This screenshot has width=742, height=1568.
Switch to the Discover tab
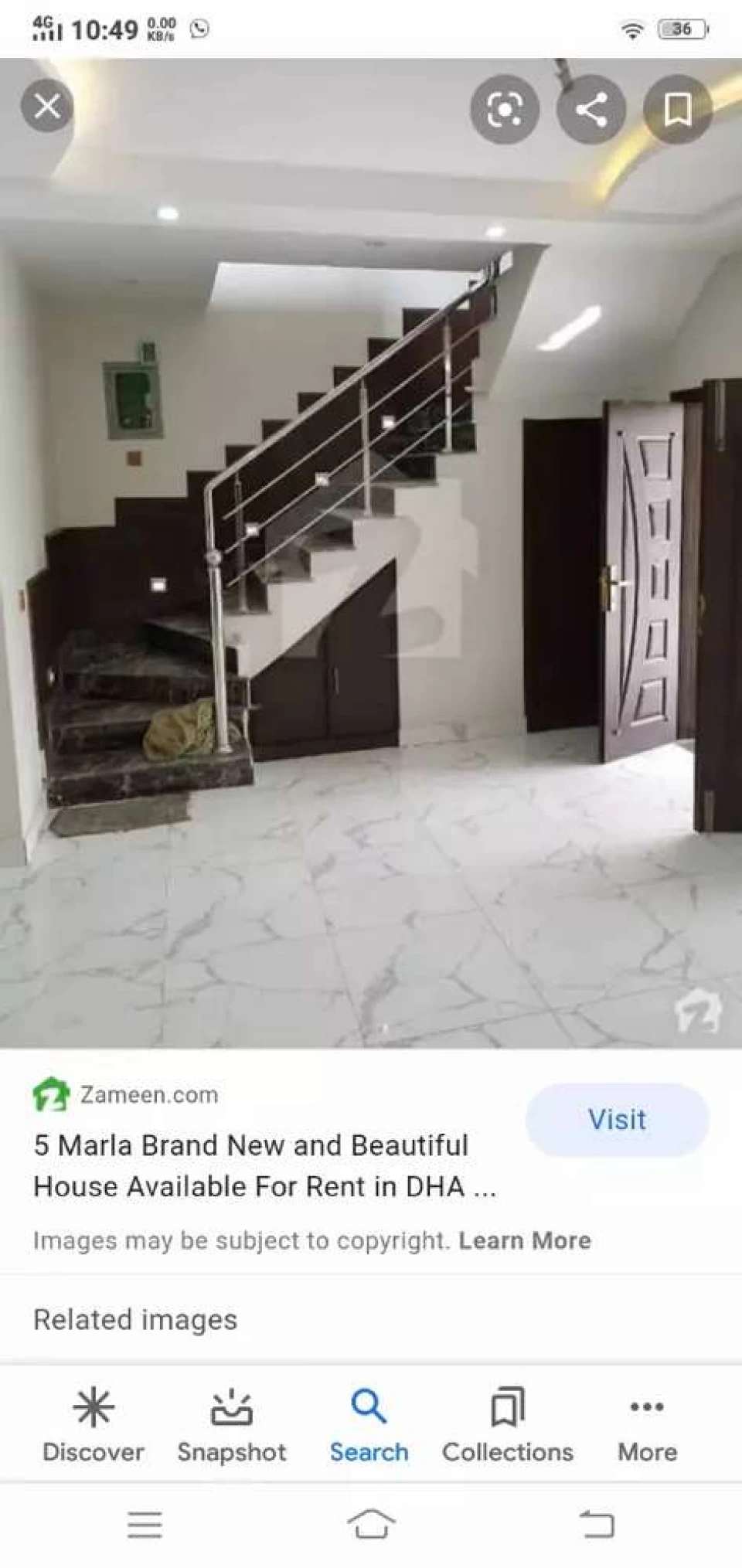[x=93, y=1426]
